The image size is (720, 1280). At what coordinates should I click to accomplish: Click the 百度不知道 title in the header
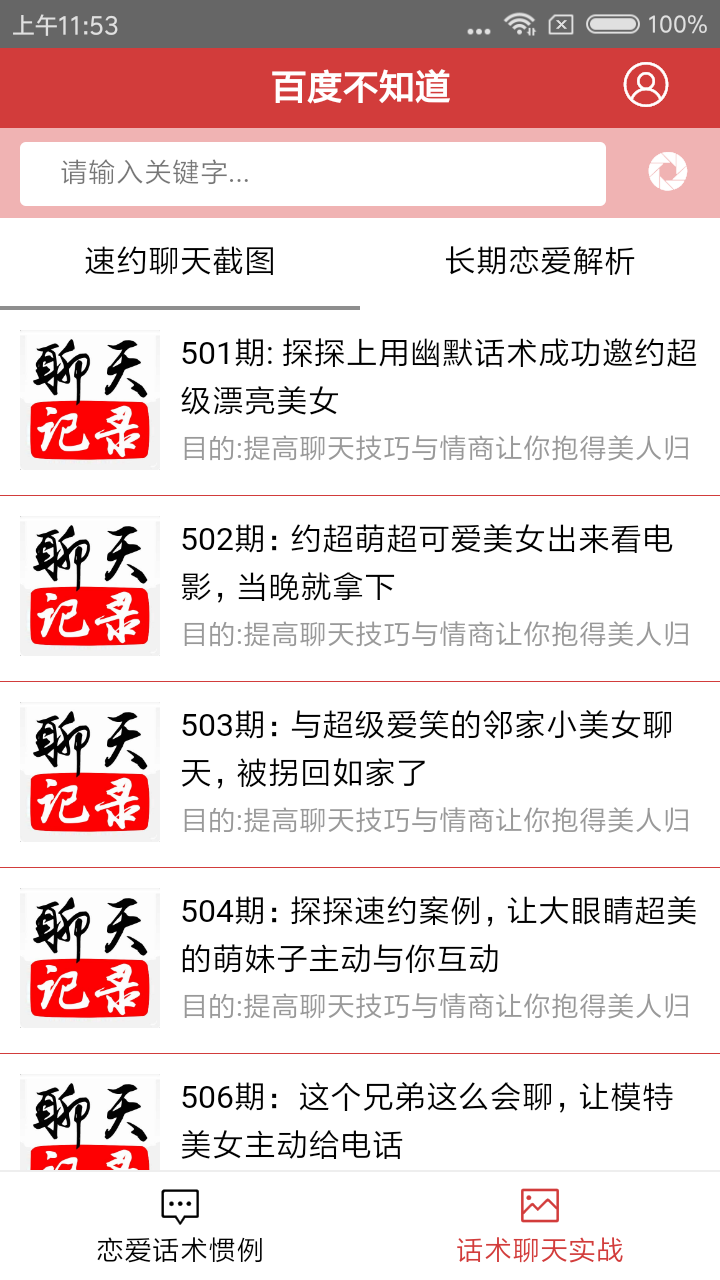360,86
